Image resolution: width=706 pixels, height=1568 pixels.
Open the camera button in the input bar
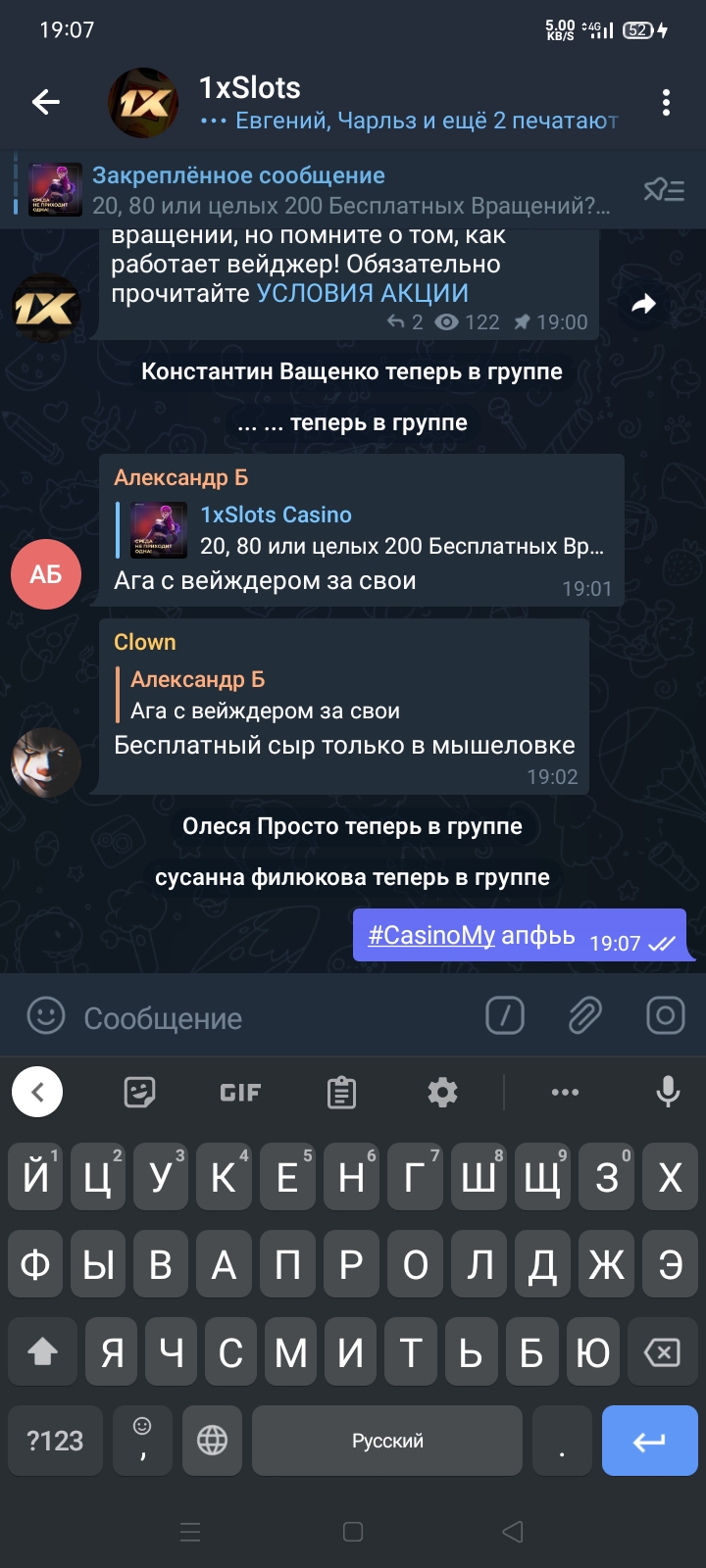pos(665,1016)
